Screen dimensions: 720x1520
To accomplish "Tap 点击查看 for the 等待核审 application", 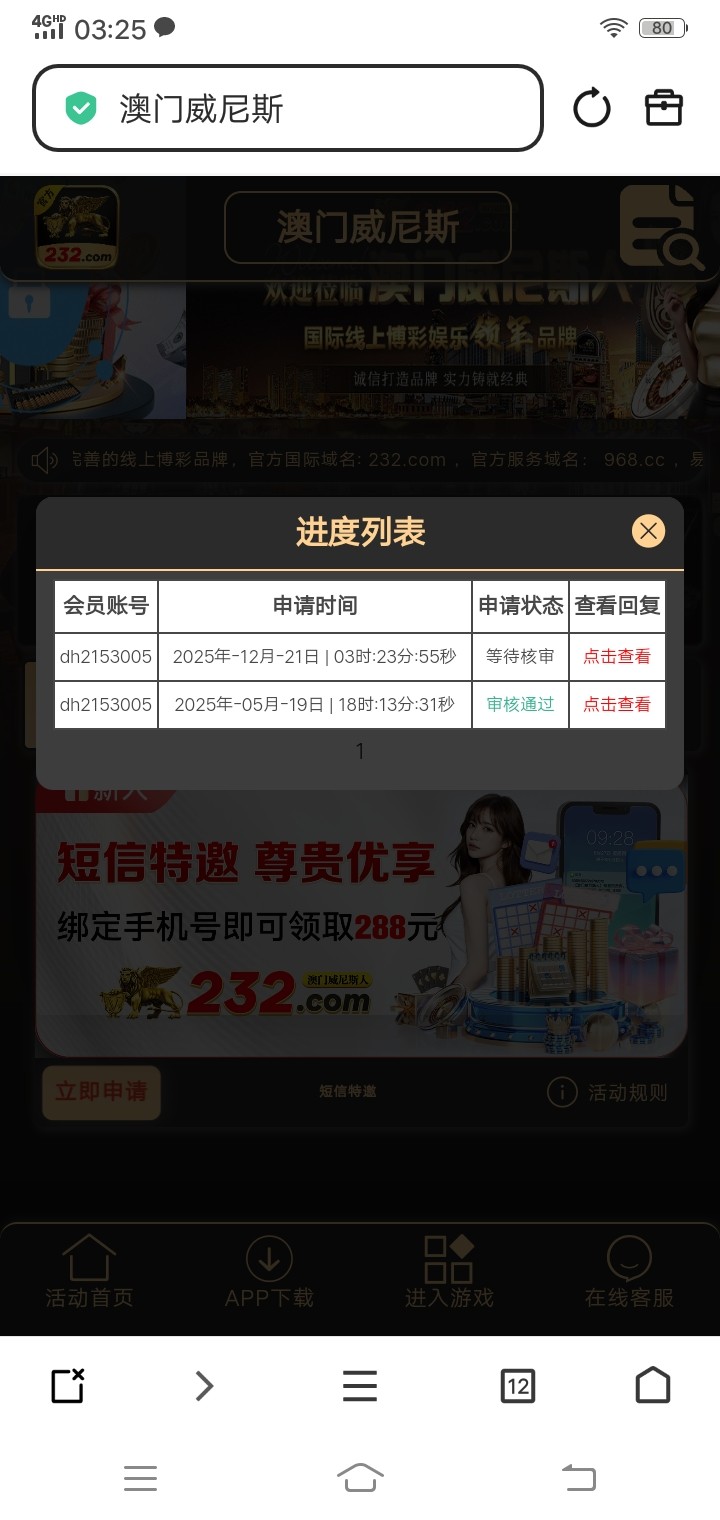I will point(617,657).
